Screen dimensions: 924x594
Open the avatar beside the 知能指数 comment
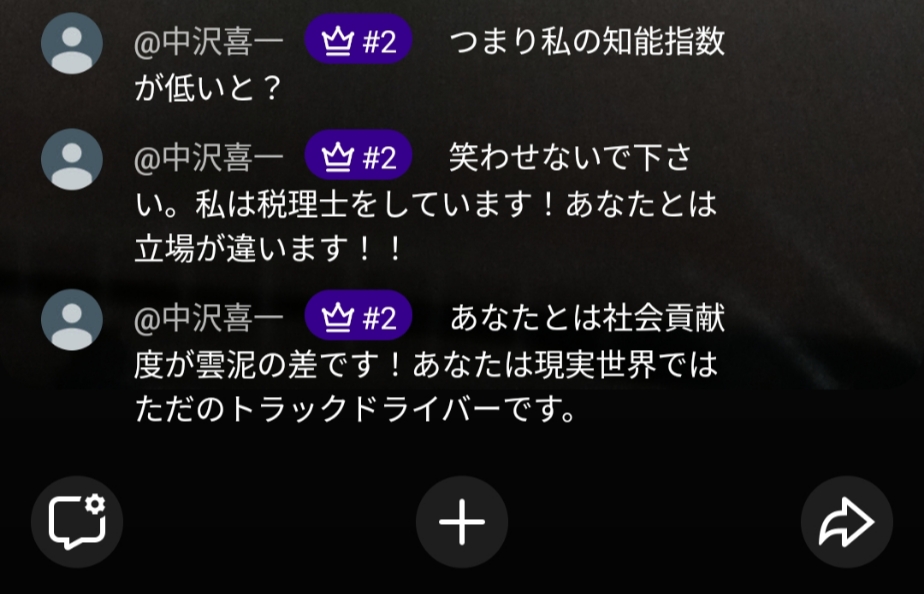coord(71,44)
